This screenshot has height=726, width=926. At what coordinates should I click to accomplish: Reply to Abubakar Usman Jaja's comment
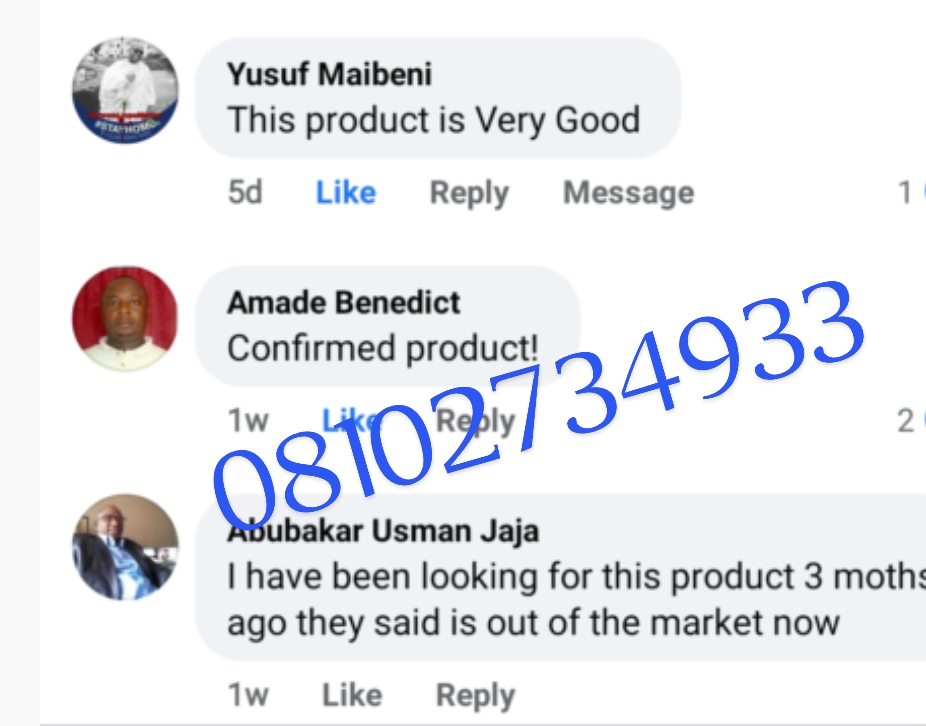(475, 695)
